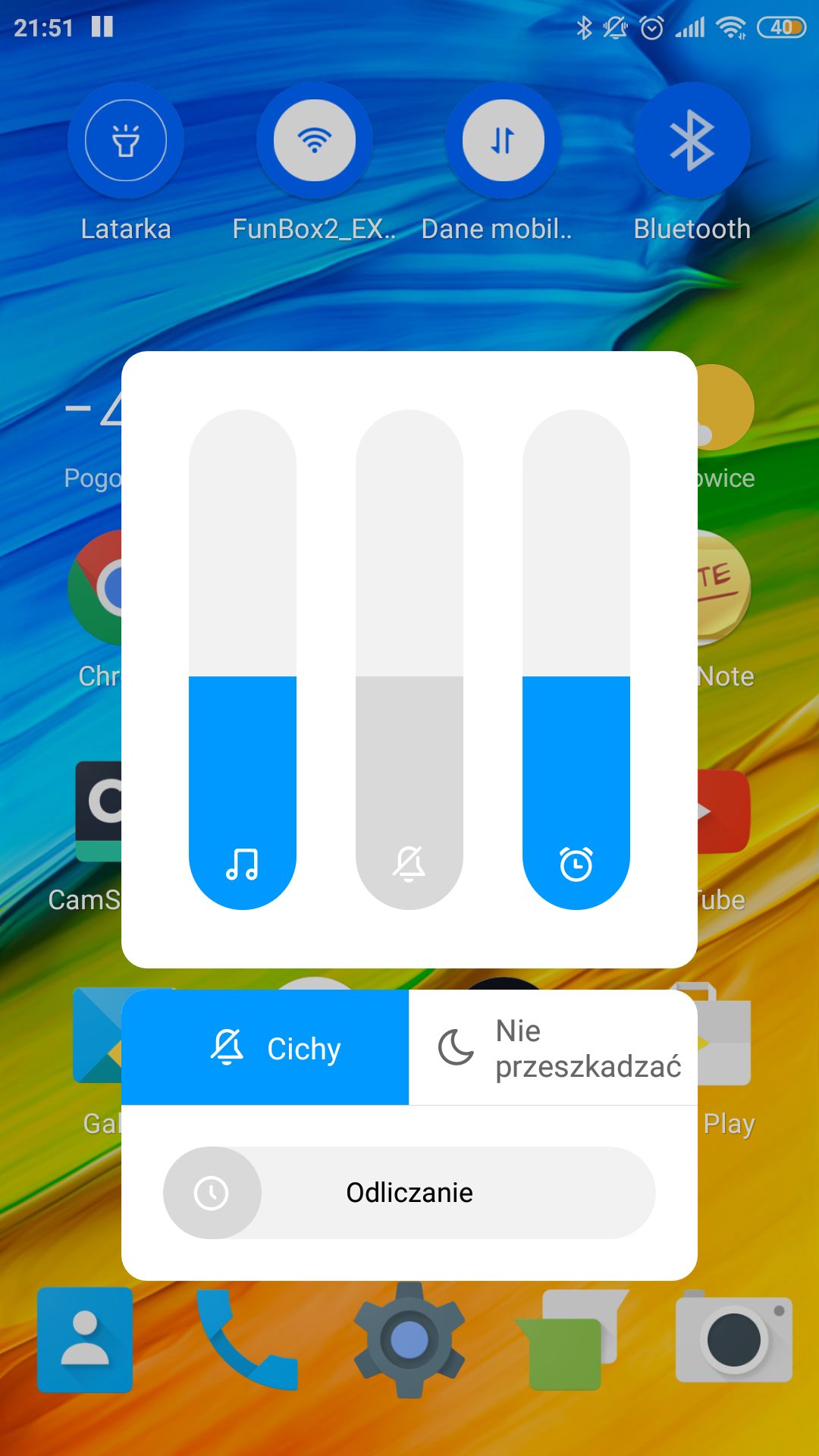
Task: Open the Settings gear app
Action: [x=409, y=1340]
